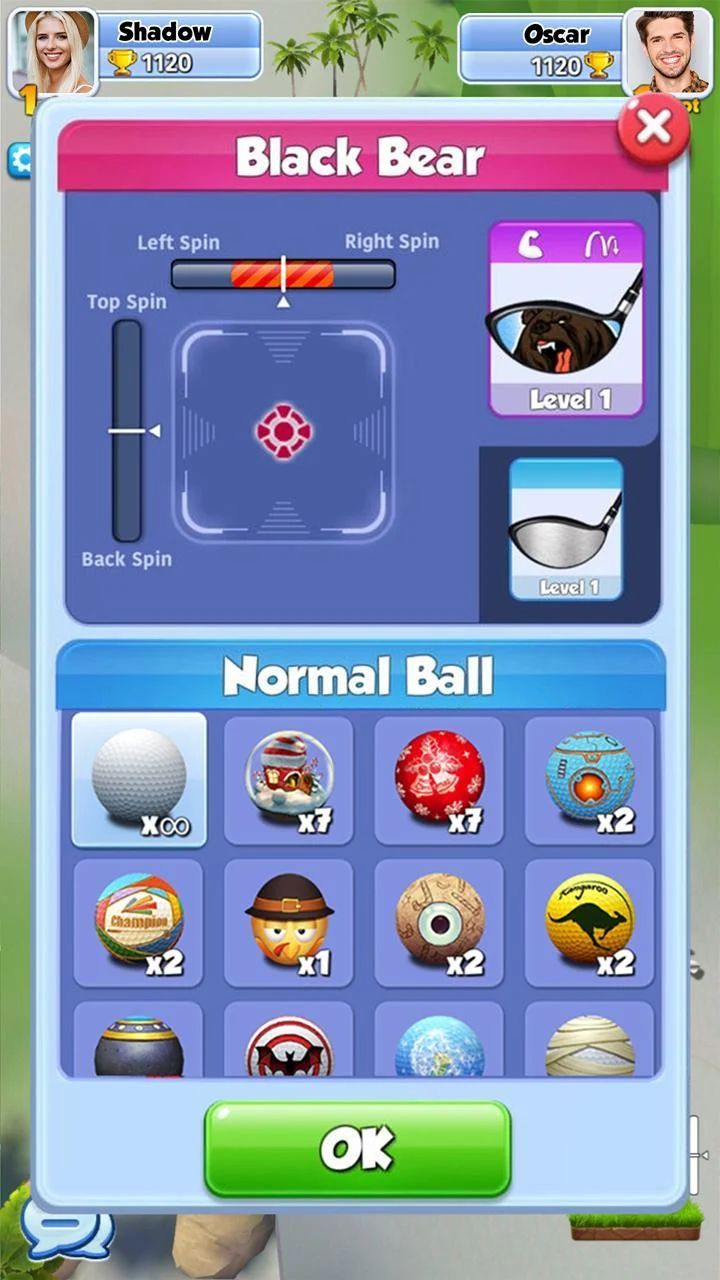Tap the left/right spin slider

[283, 274]
